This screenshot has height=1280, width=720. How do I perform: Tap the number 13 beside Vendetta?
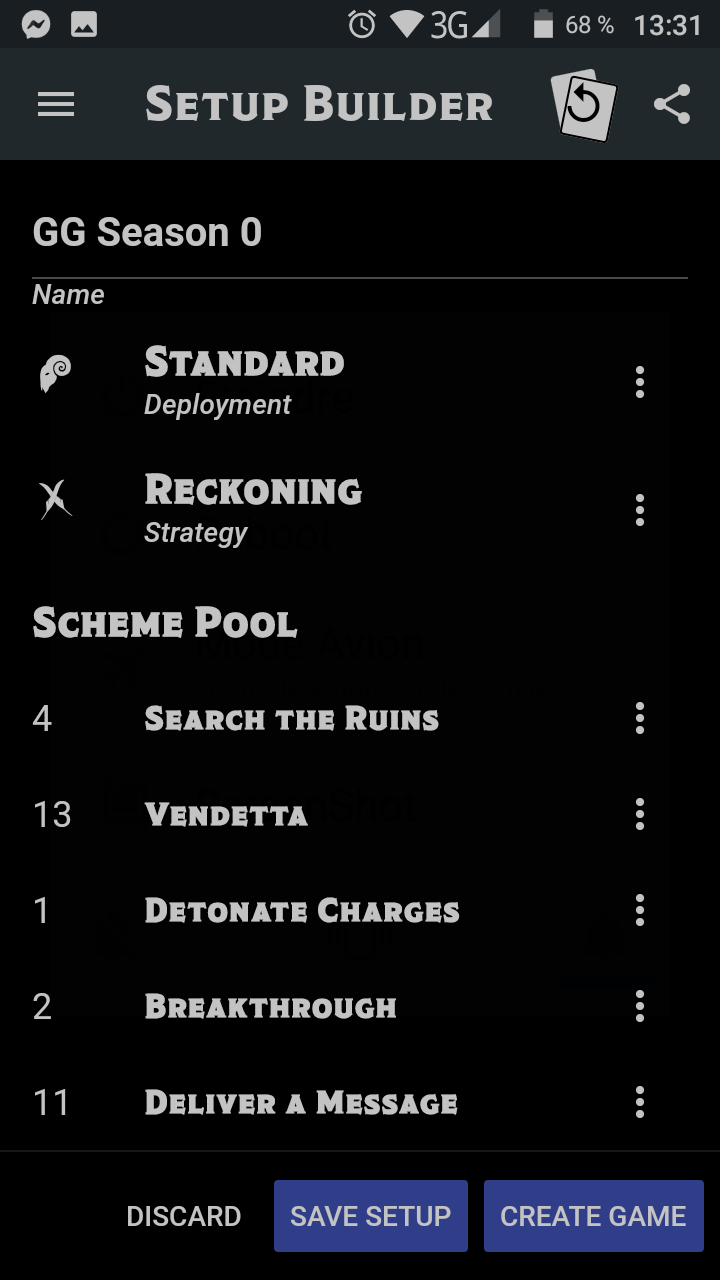pos(50,814)
